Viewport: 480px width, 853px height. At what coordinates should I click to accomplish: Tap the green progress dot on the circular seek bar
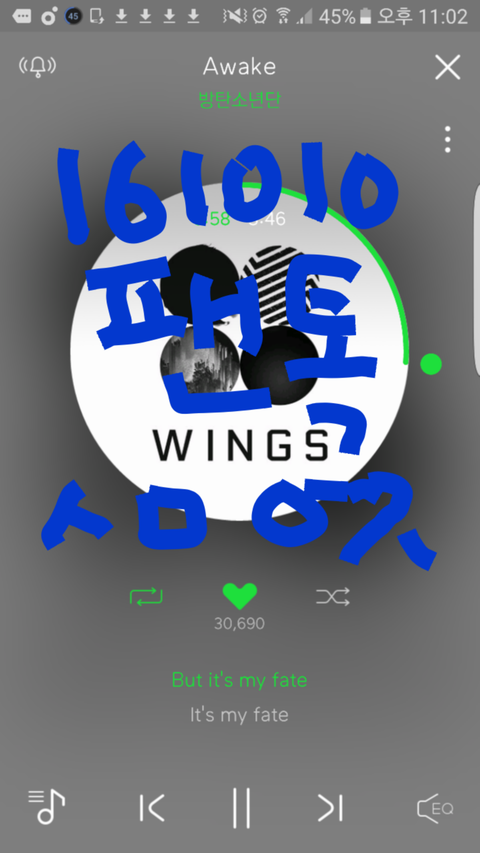[x=431, y=363]
